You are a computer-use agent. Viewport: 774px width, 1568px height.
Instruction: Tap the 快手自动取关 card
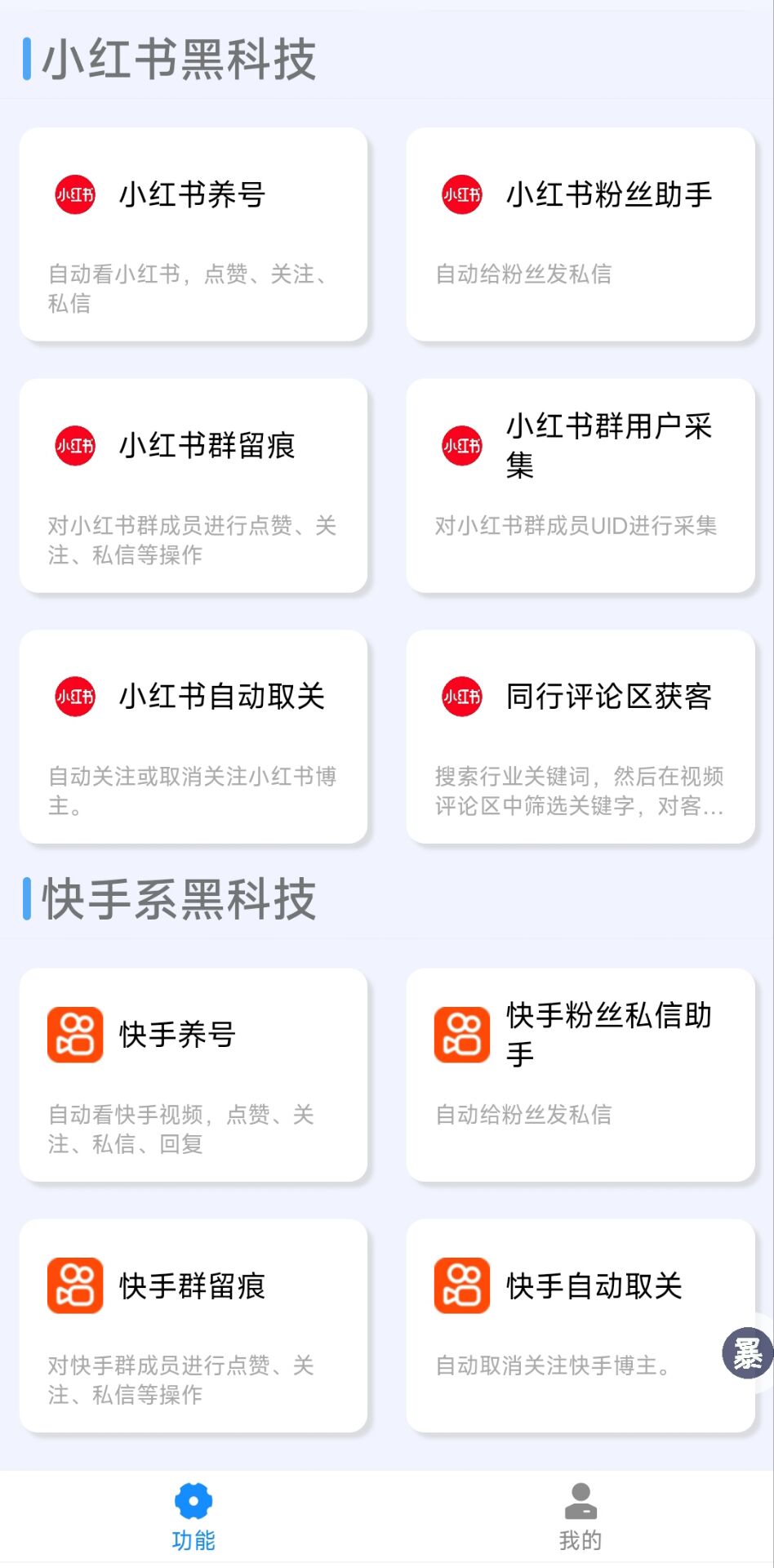coord(572,1325)
